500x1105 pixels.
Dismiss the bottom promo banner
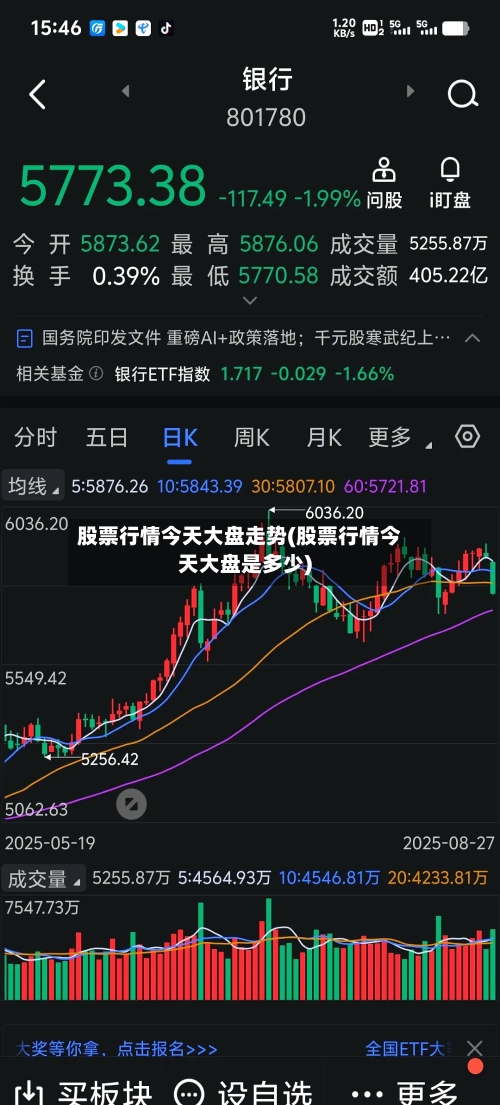point(475,1049)
